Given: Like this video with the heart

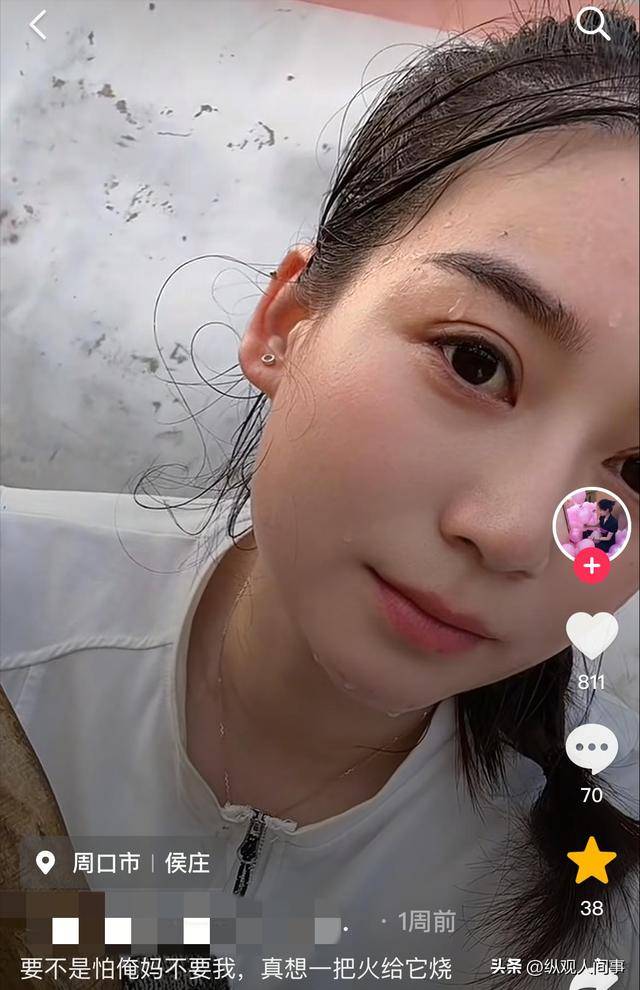Looking at the screenshot, I should click(592, 635).
